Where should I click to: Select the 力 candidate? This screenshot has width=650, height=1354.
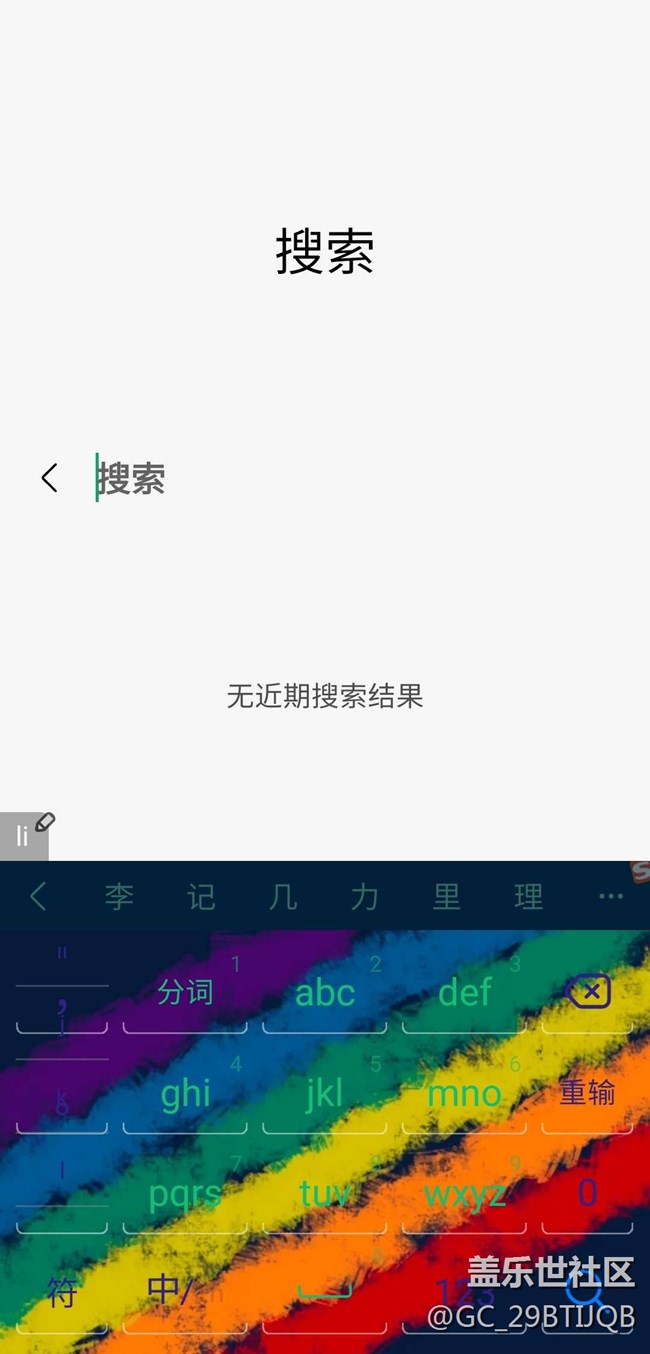point(364,896)
